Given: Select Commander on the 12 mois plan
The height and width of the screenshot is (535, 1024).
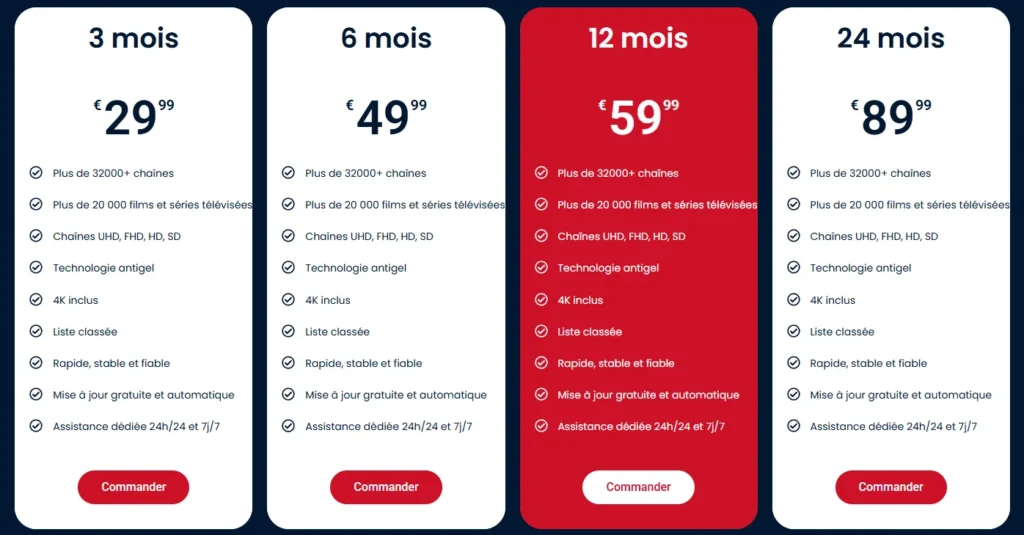Looking at the screenshot, I should [x=638, y=487].
